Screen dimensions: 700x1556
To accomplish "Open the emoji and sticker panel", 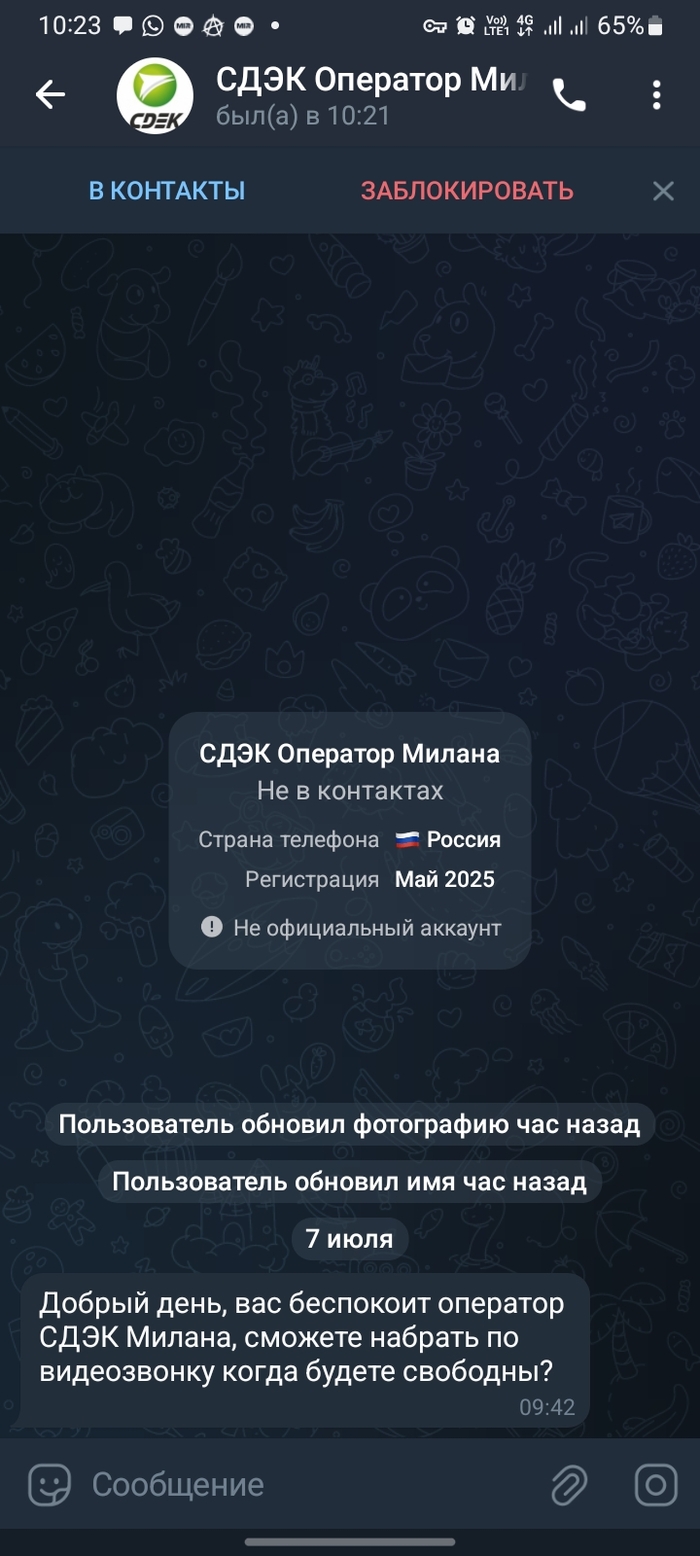I will 49,1485.
